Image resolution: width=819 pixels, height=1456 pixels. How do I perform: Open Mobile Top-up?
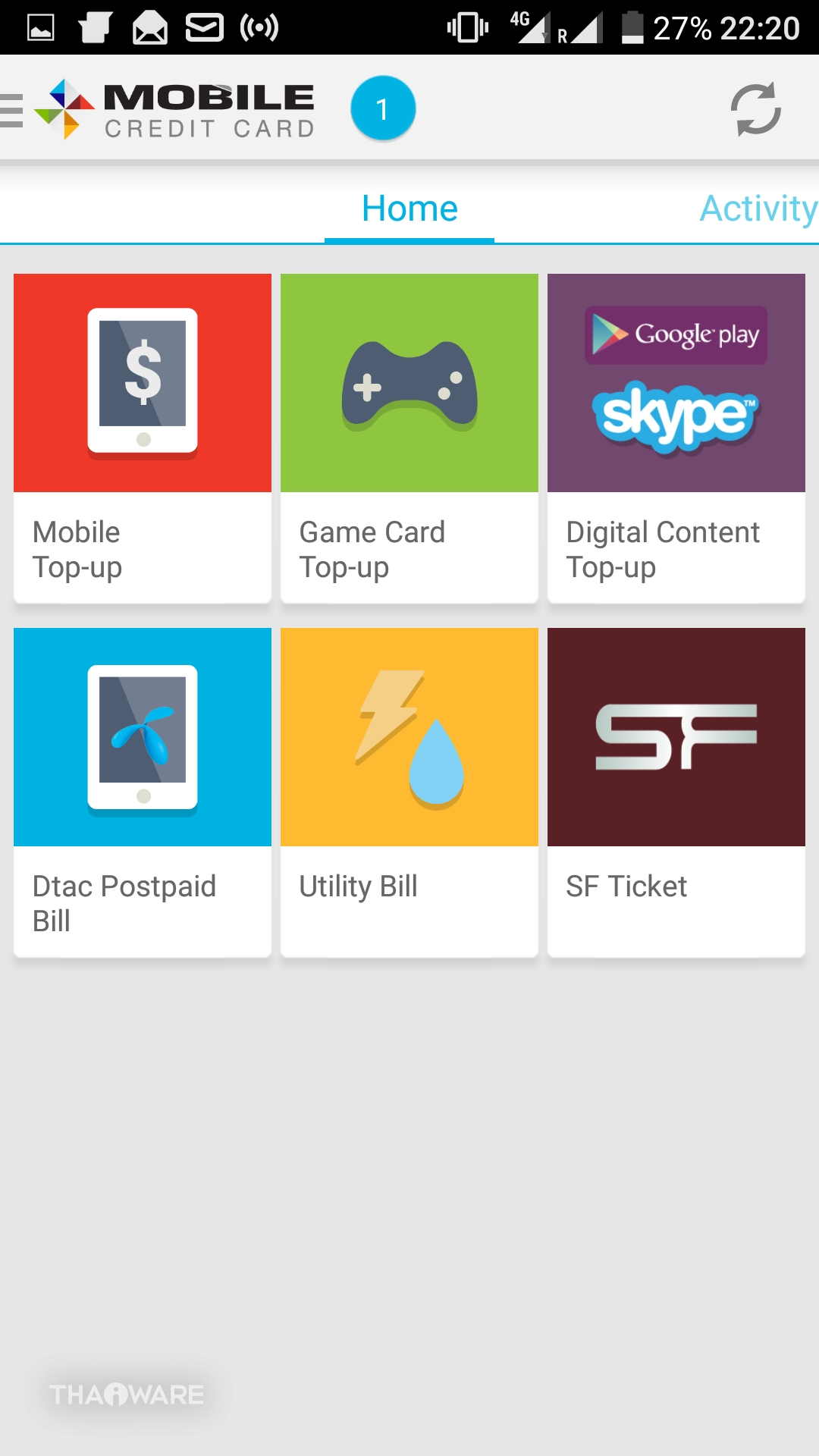point(143,438)
